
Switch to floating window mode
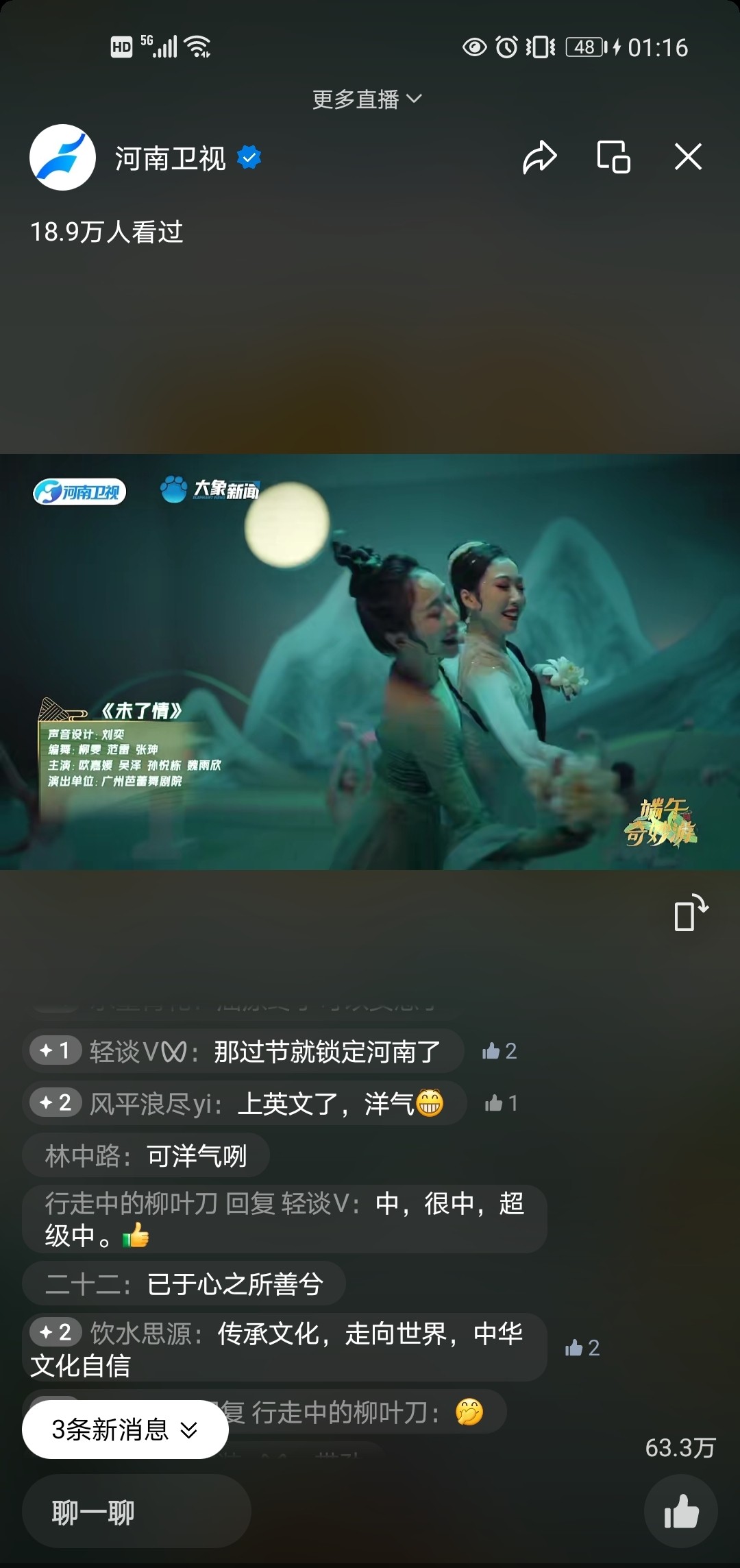pos(613,157)
